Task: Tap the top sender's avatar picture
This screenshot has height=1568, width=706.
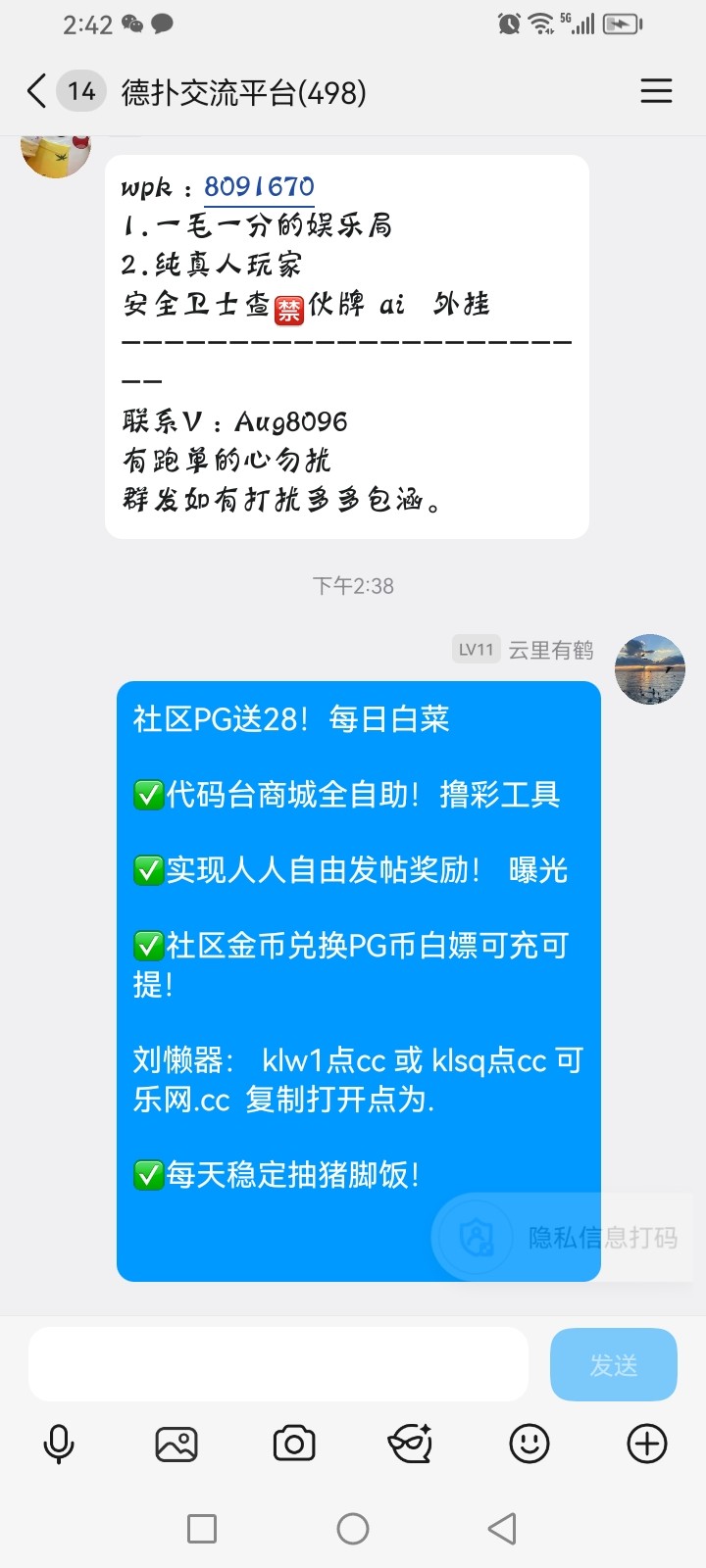Action: (x=55, y=147)
